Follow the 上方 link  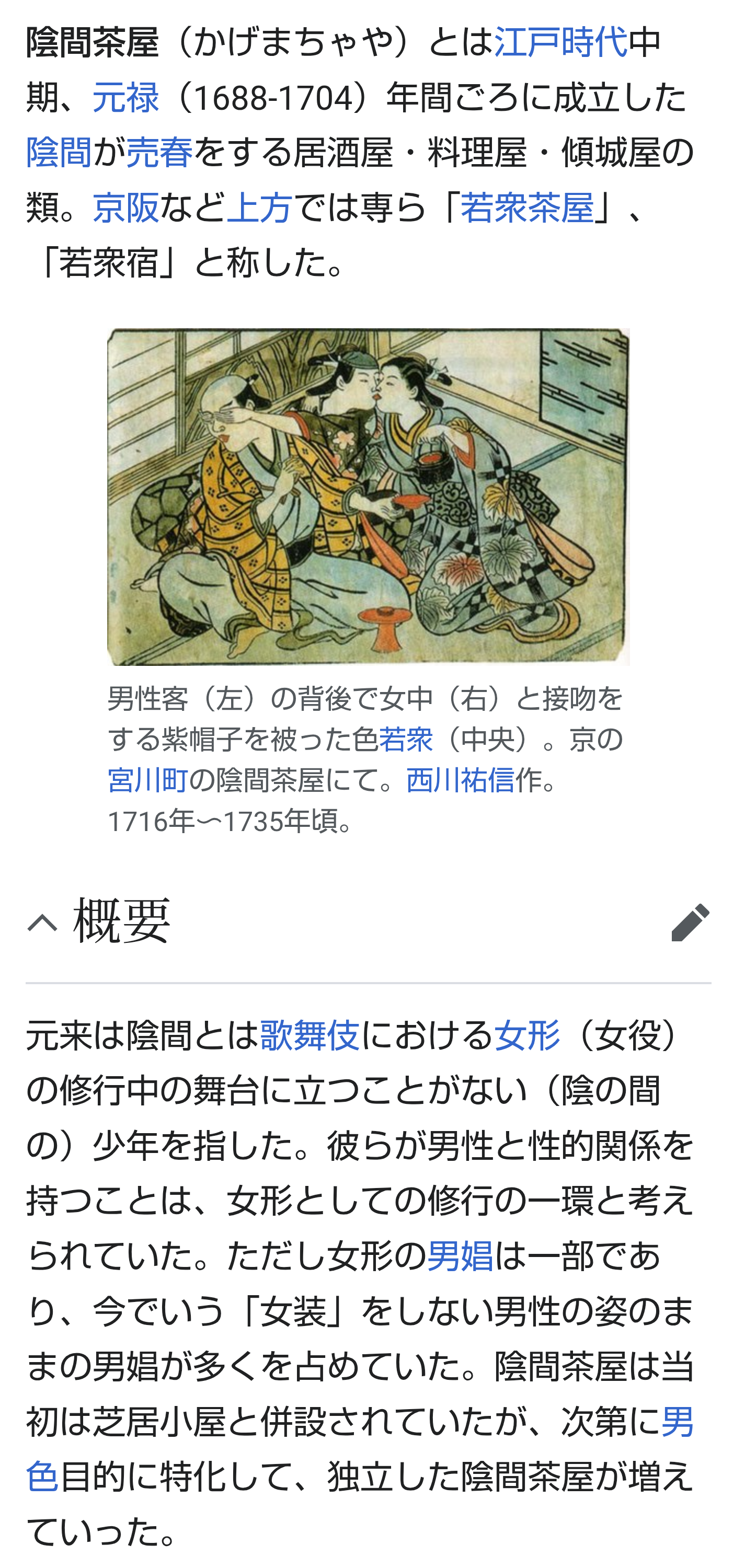tap(259, 207)
